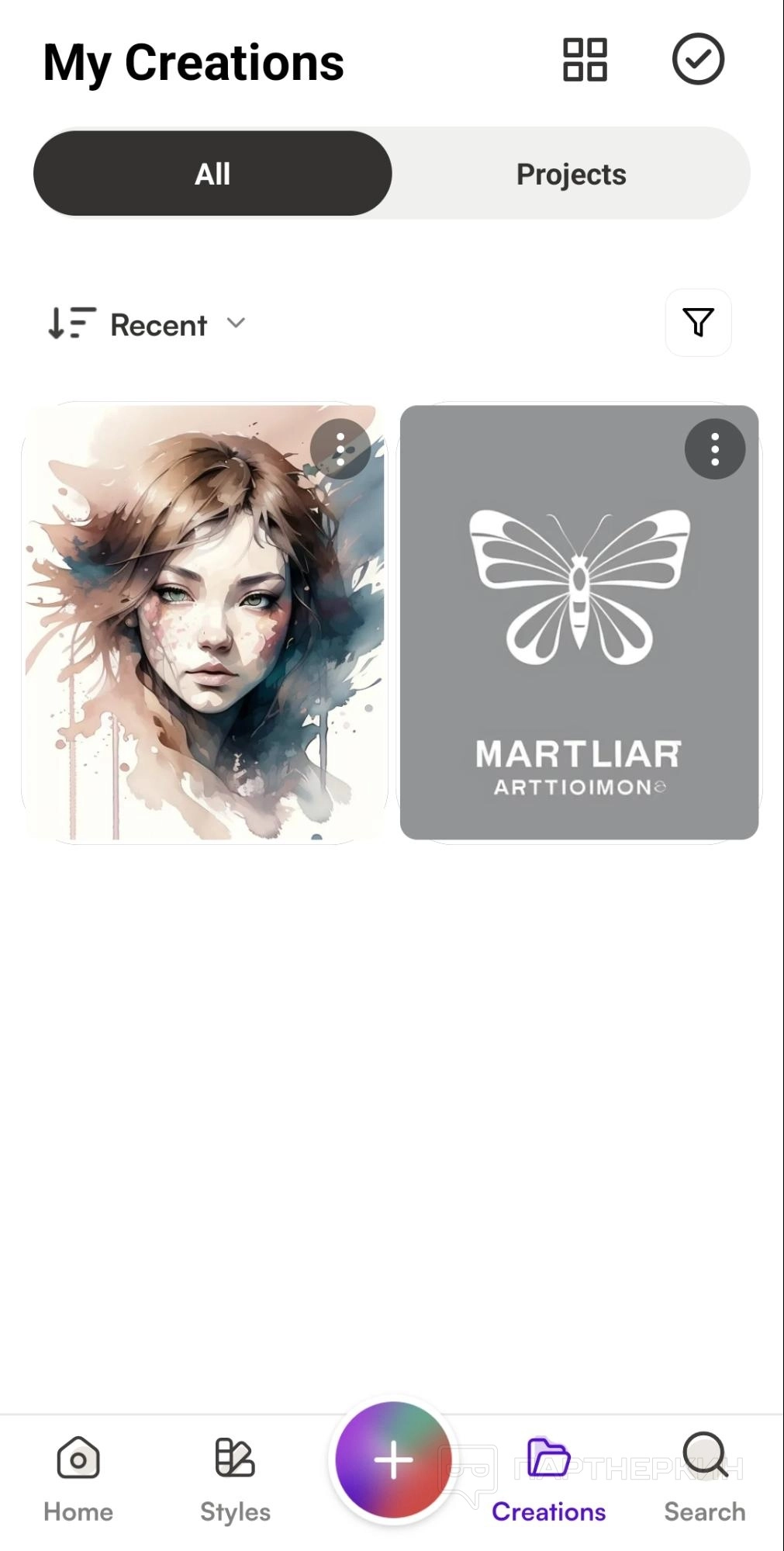The height and width of the screenshot is (1551, 784).
Task: Open options menu on the watercolor portrait
Action: click(340, 449)
